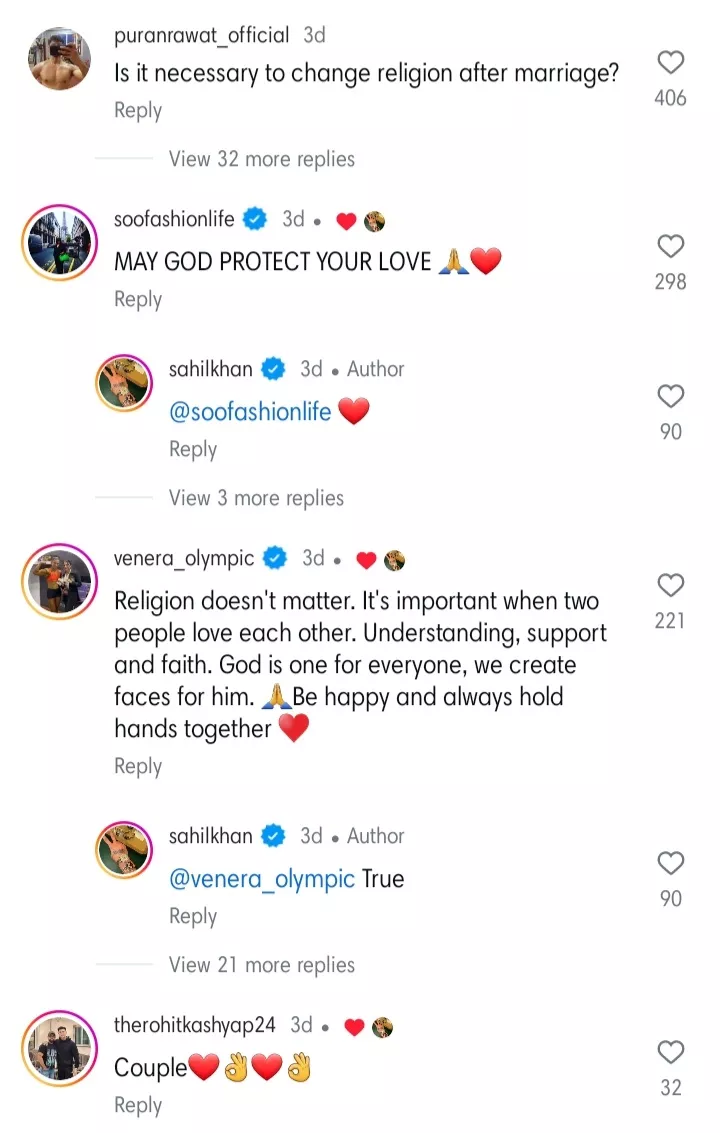Reply to sahilkhan's "True" comment
This screenshot has height=1133, width=720.
(x=193, y=916)
